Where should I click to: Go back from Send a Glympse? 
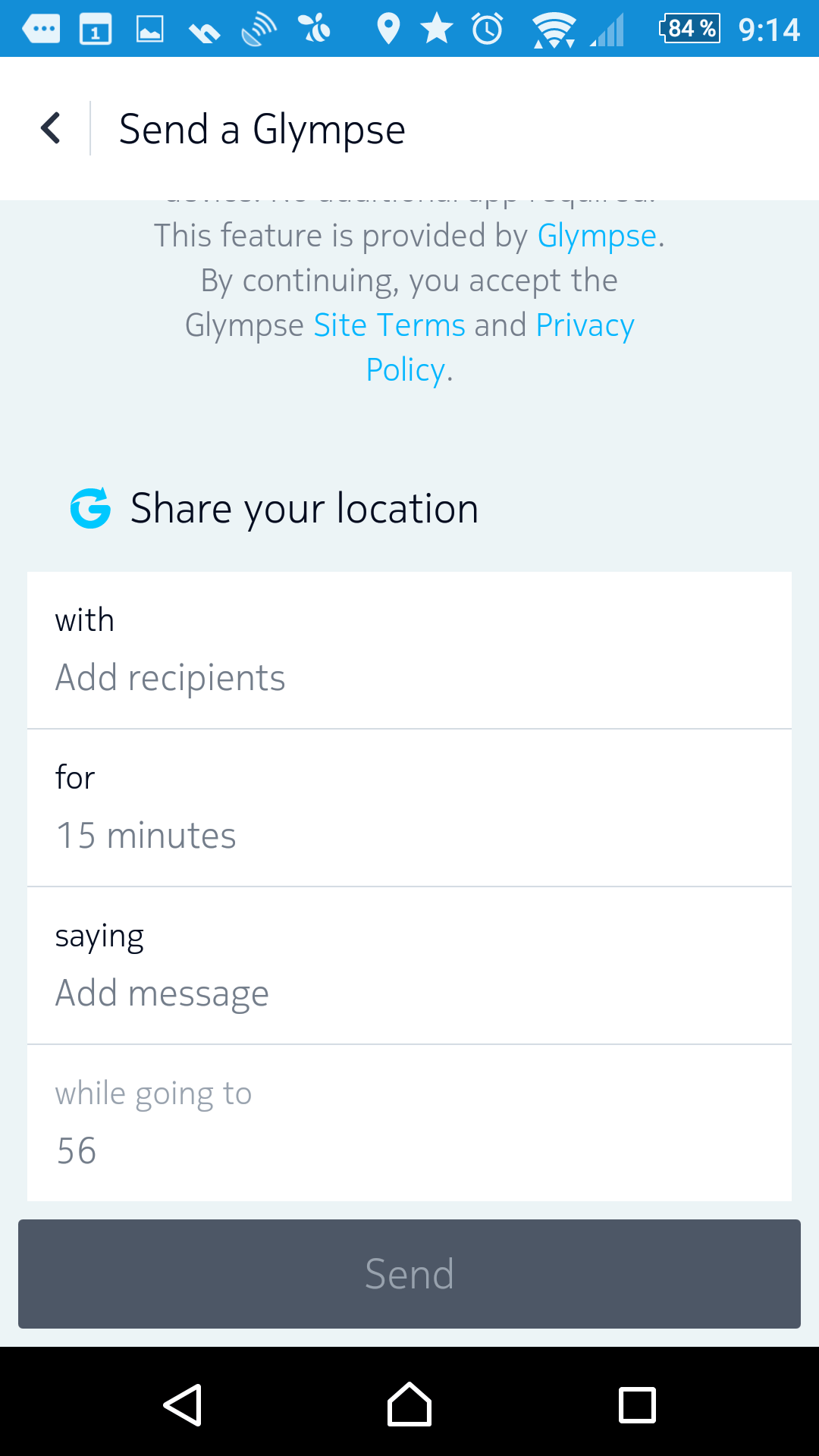(x=51, y=128)
